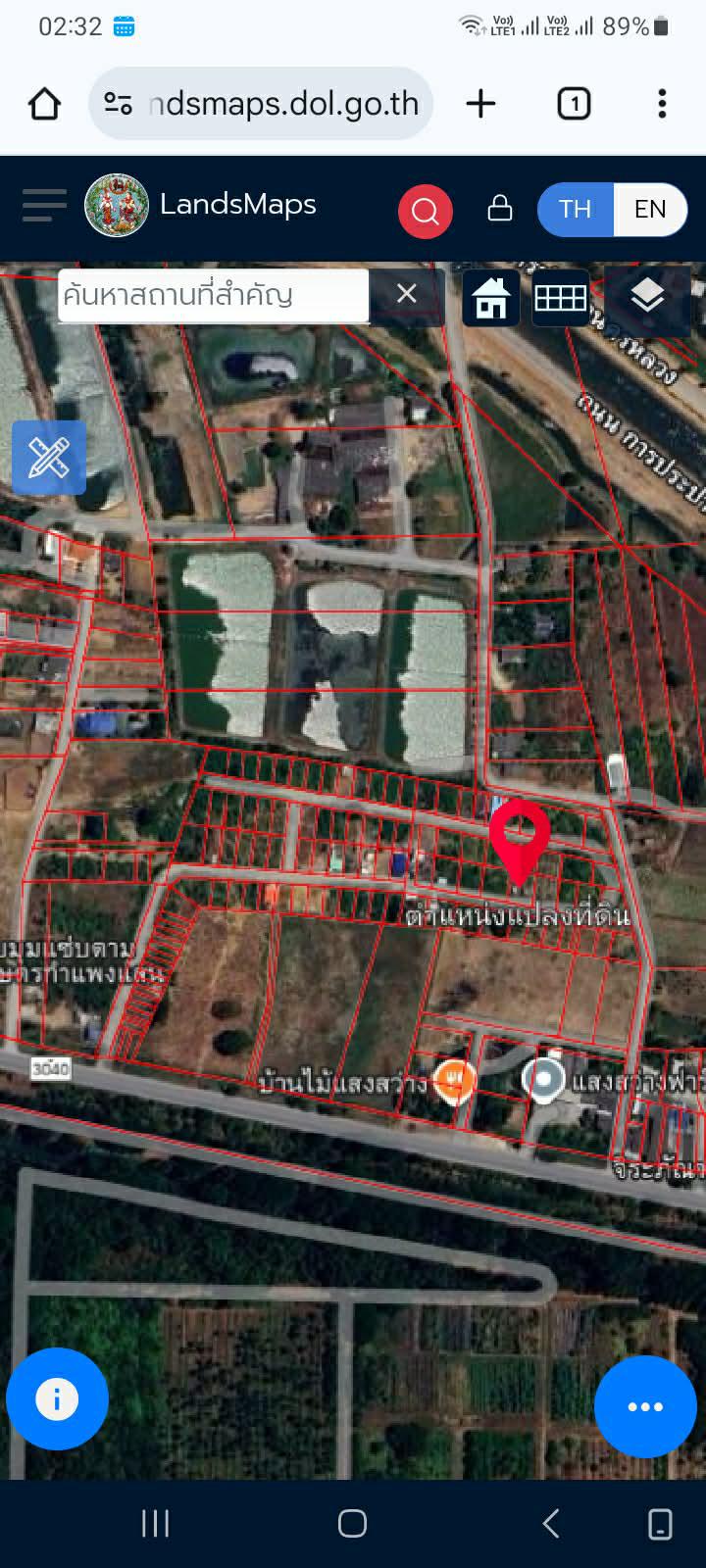The image size is (706, 1568).
Task: Open the ruler and pencil measuring tool
Action: [49, 458]
